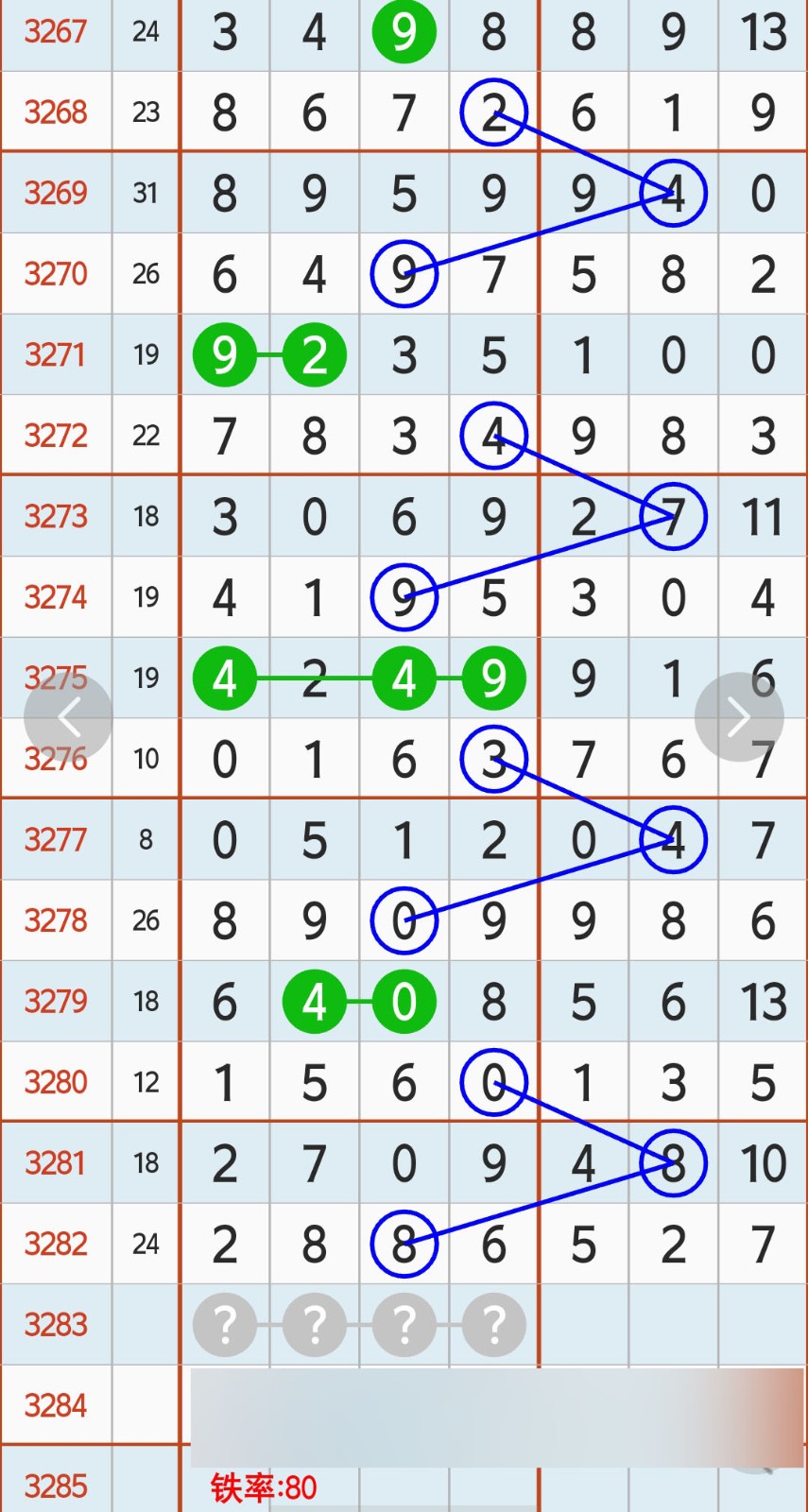The height and width of the screenshot is (1512, 808).
Task: Click the first question mark placeholder in row 3283
Action: pyautogui.click(x=225, y=1325)
